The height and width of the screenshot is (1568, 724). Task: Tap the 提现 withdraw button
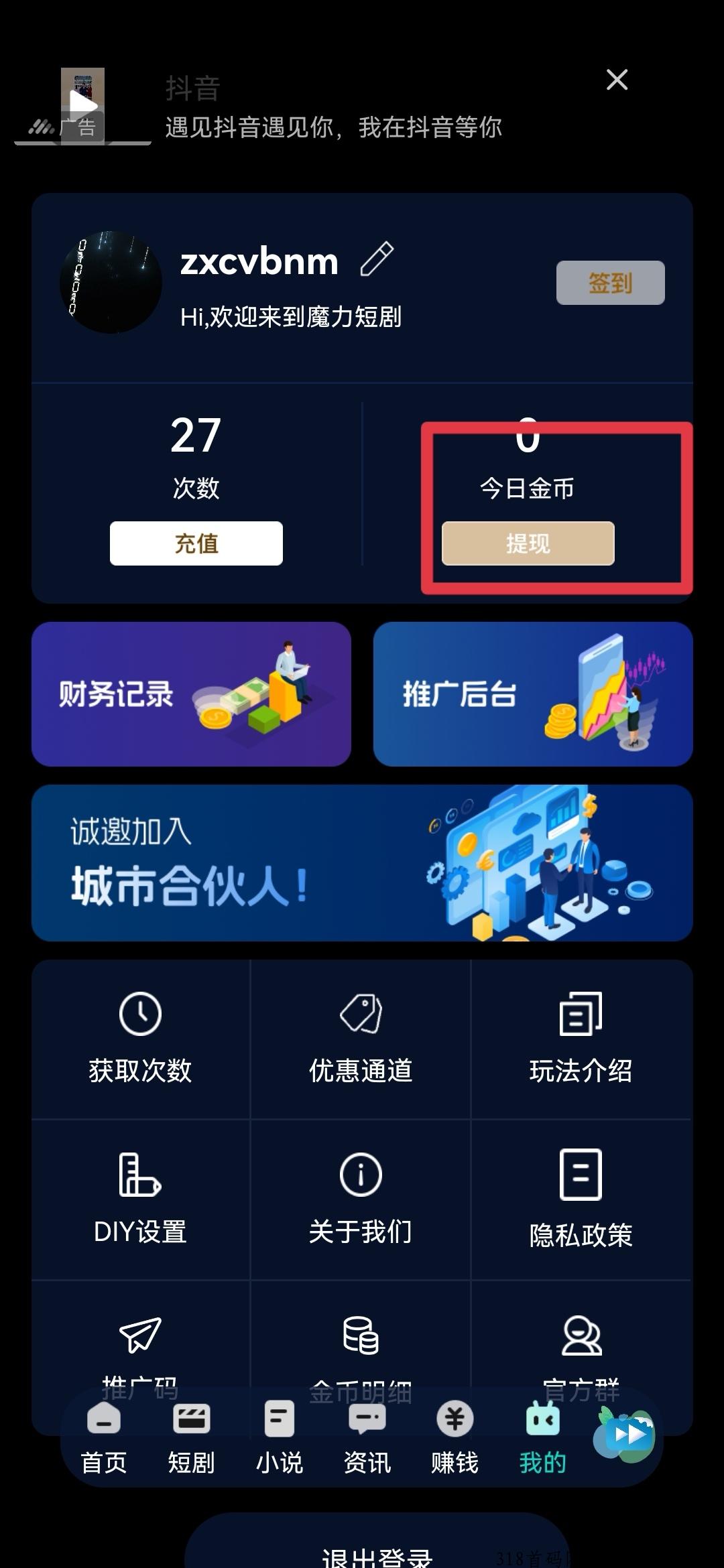528,543
